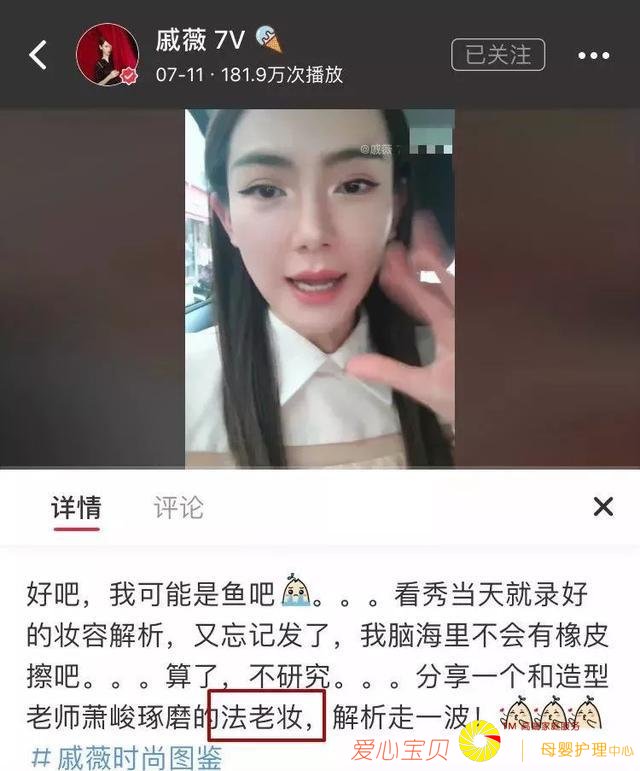Play the video of 戚薇

point(319,288)
